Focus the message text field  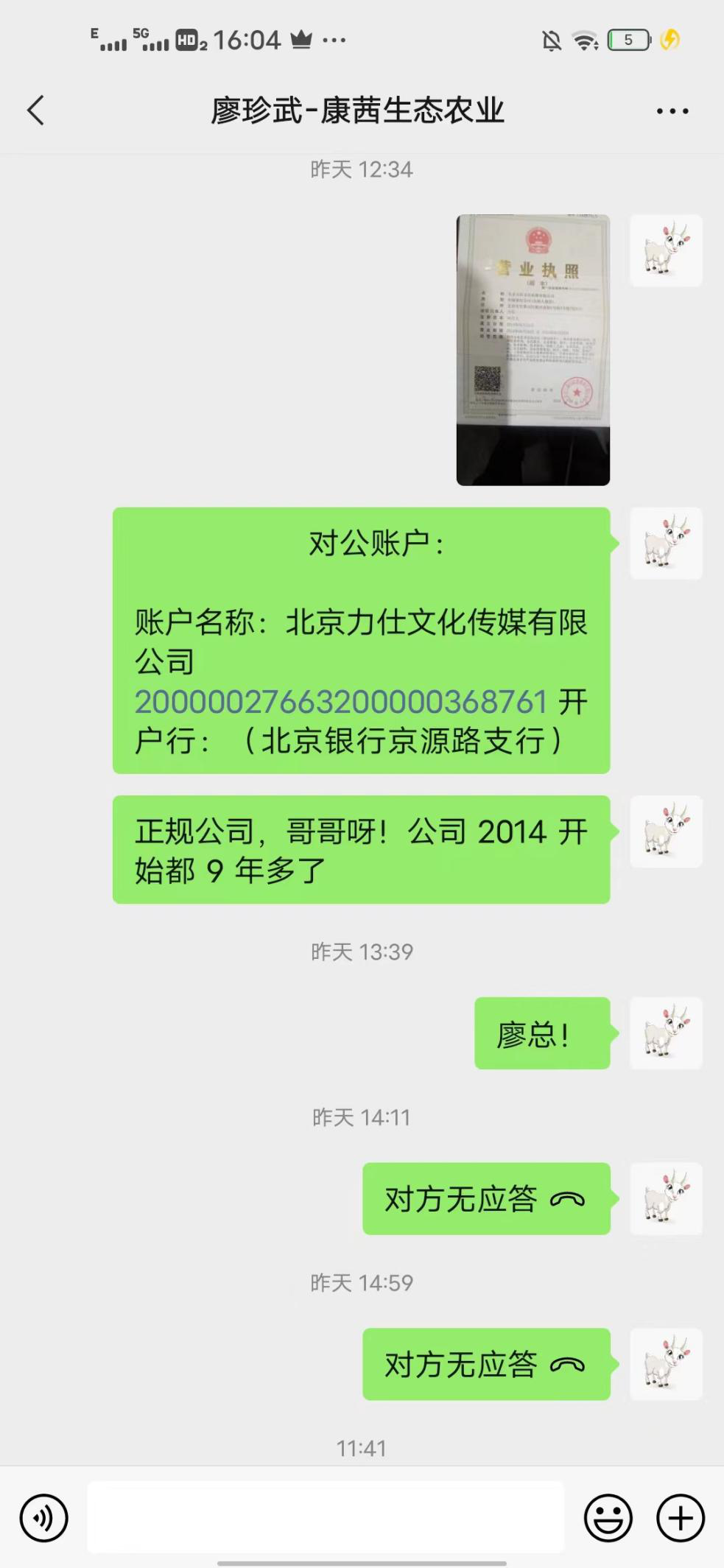[x=326, y=1517]
